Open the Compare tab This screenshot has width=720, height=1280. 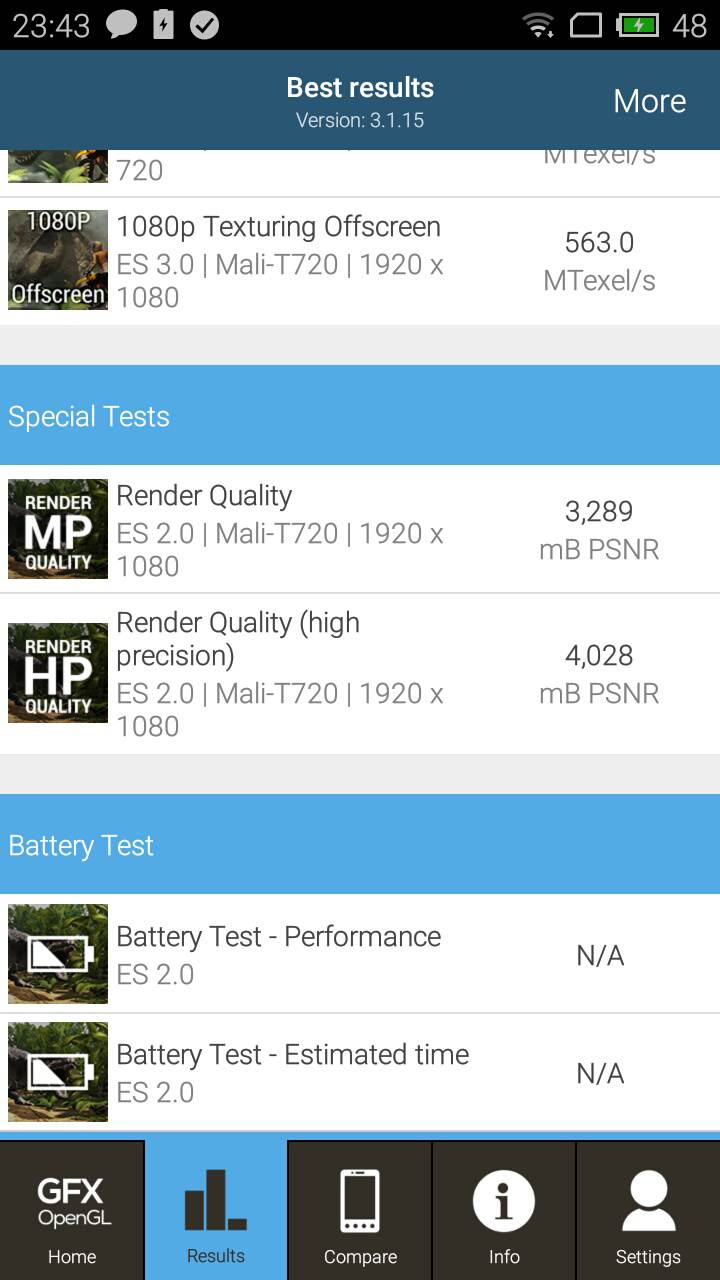tap(360, 1211)
